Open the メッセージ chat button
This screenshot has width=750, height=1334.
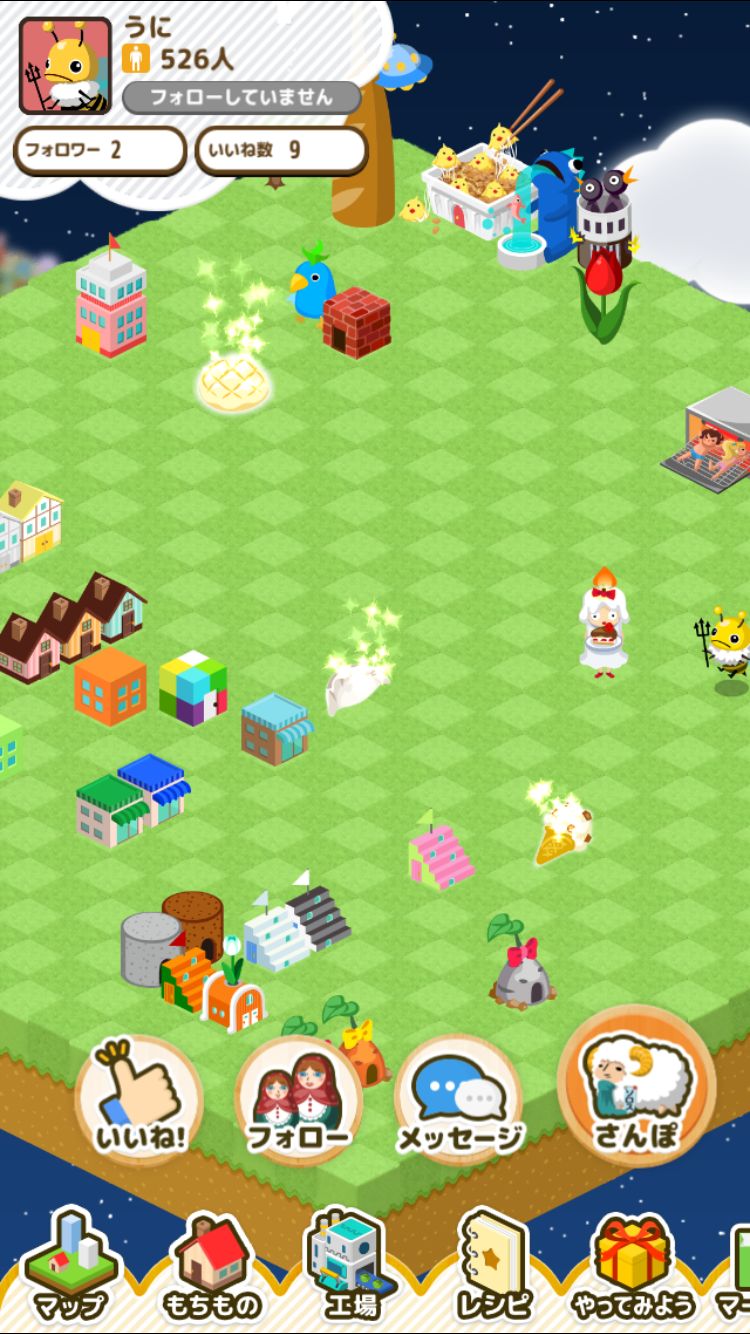pyautogui.click(x=459, y=1101)
